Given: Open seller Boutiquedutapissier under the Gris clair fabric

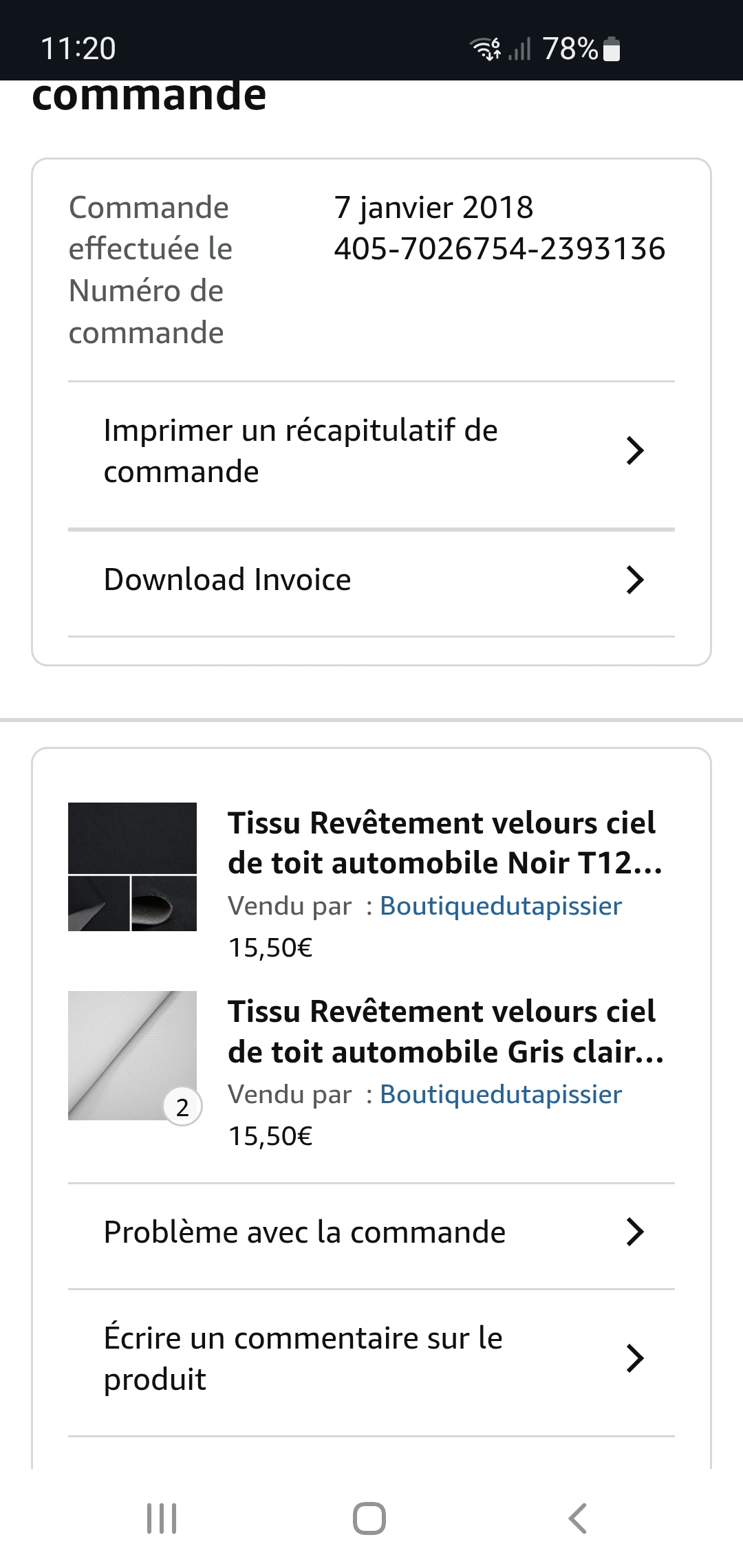Looking at the screenshot, I should pyautogui.click(x=500, y=1094).
